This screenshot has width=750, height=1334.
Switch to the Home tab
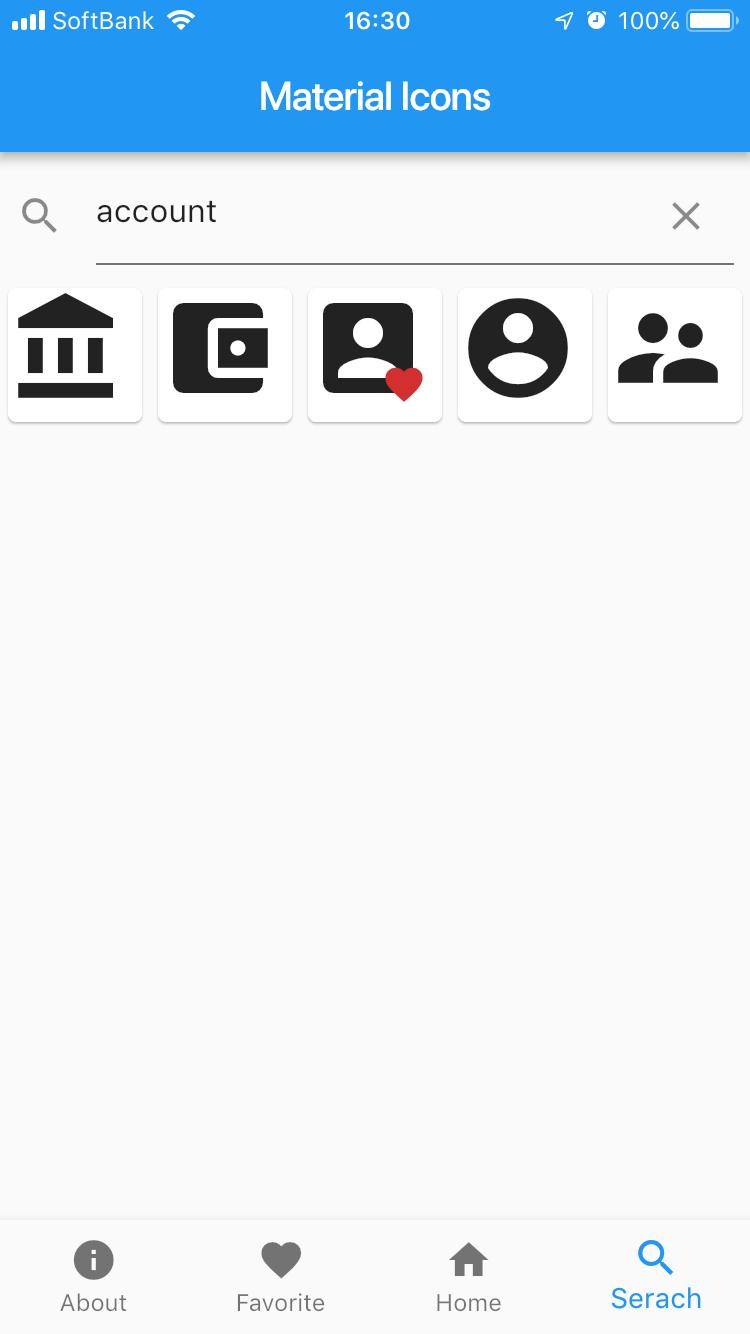(x=468, y=1277)
